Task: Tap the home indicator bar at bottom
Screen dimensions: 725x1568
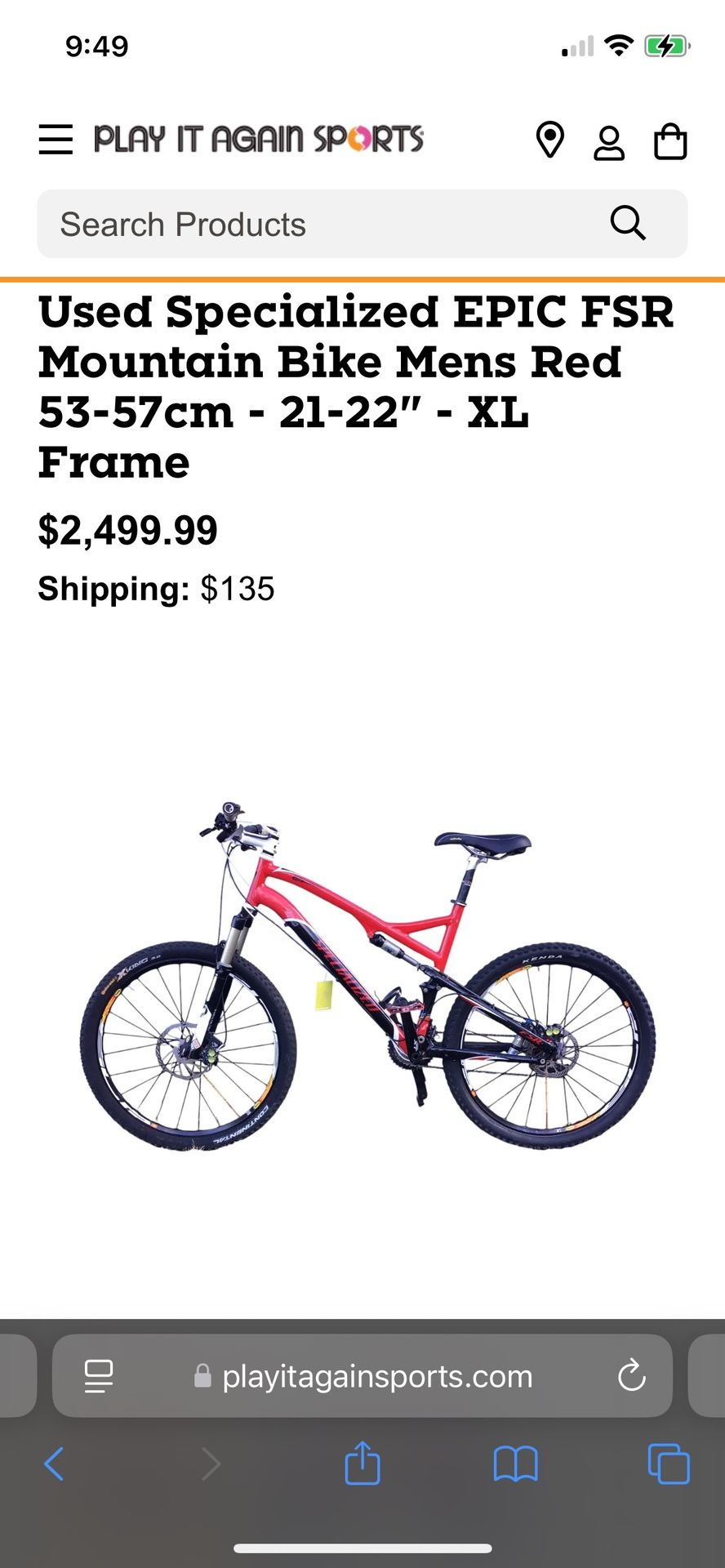Action: 362,1549
